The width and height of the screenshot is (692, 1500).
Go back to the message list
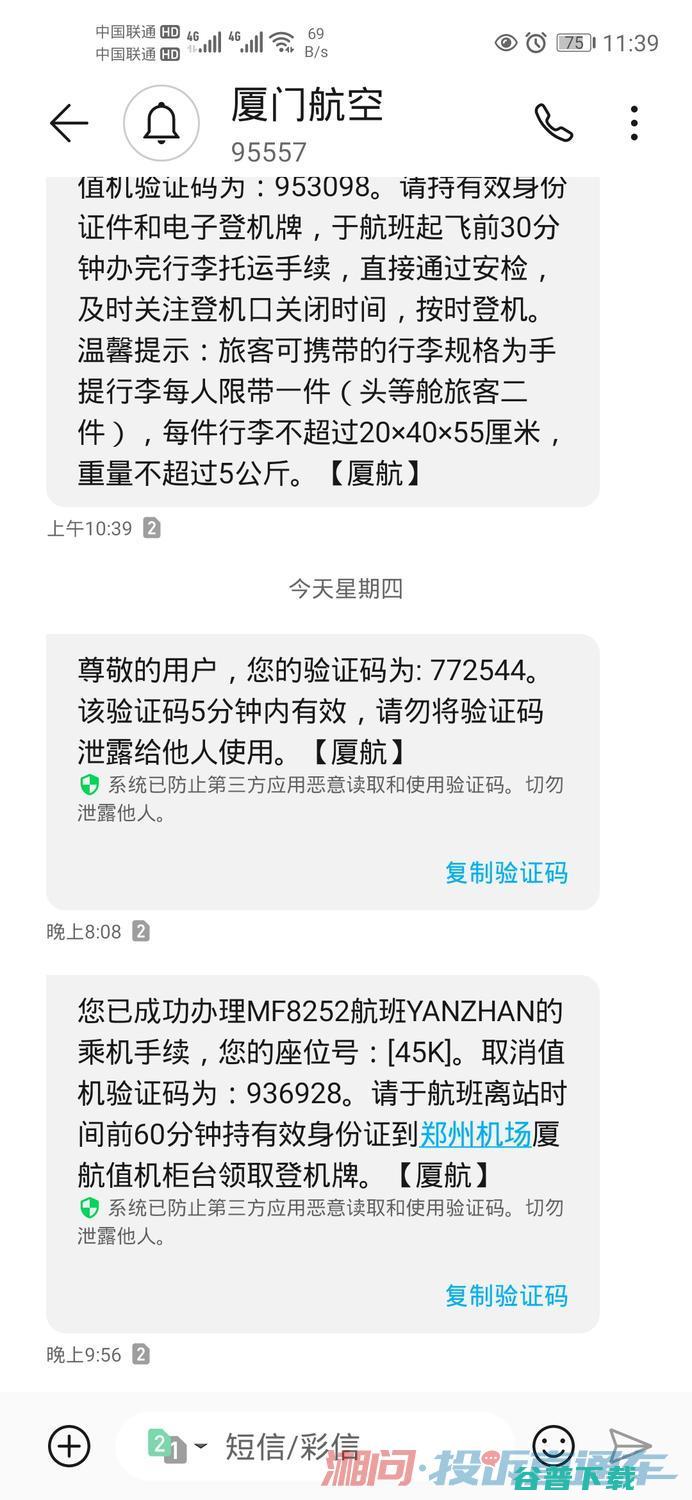click(x=69, y=123)
